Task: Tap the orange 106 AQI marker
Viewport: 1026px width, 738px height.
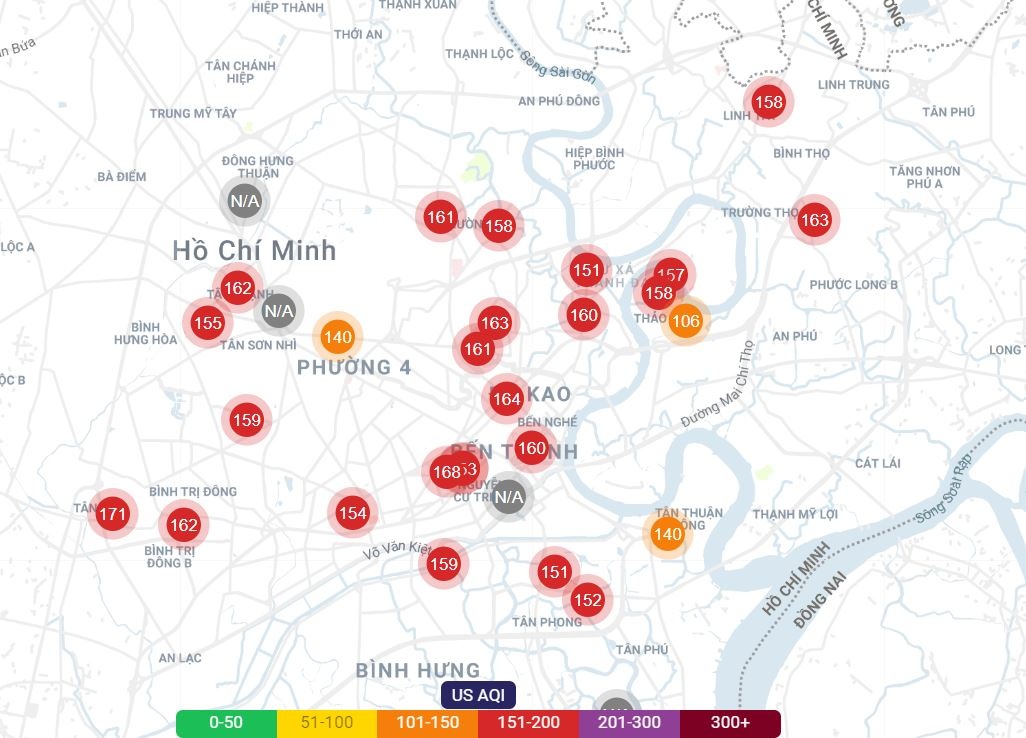Action: coord(686,322)
